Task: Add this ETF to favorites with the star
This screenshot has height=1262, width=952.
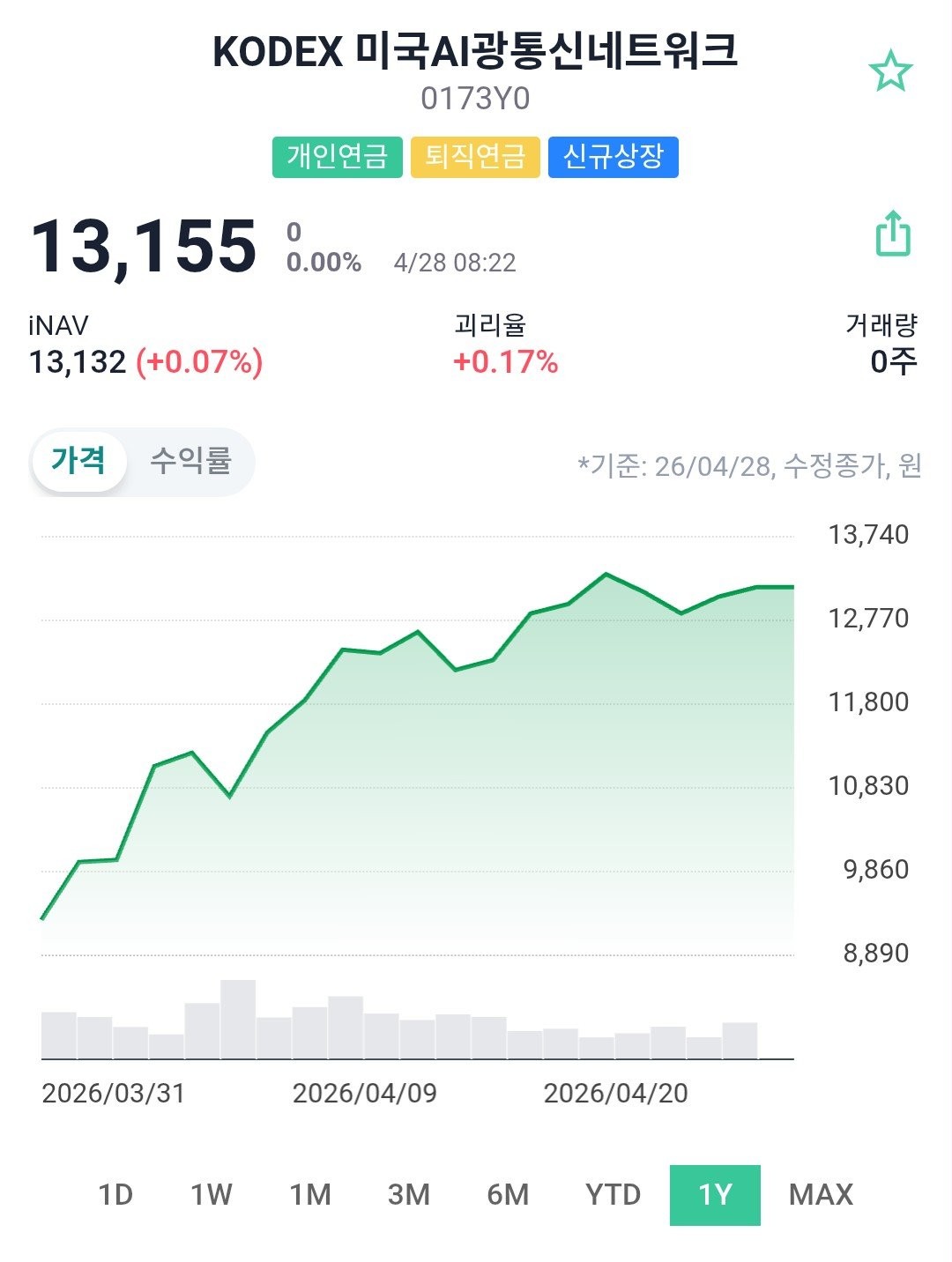Action: coord(890,71)
